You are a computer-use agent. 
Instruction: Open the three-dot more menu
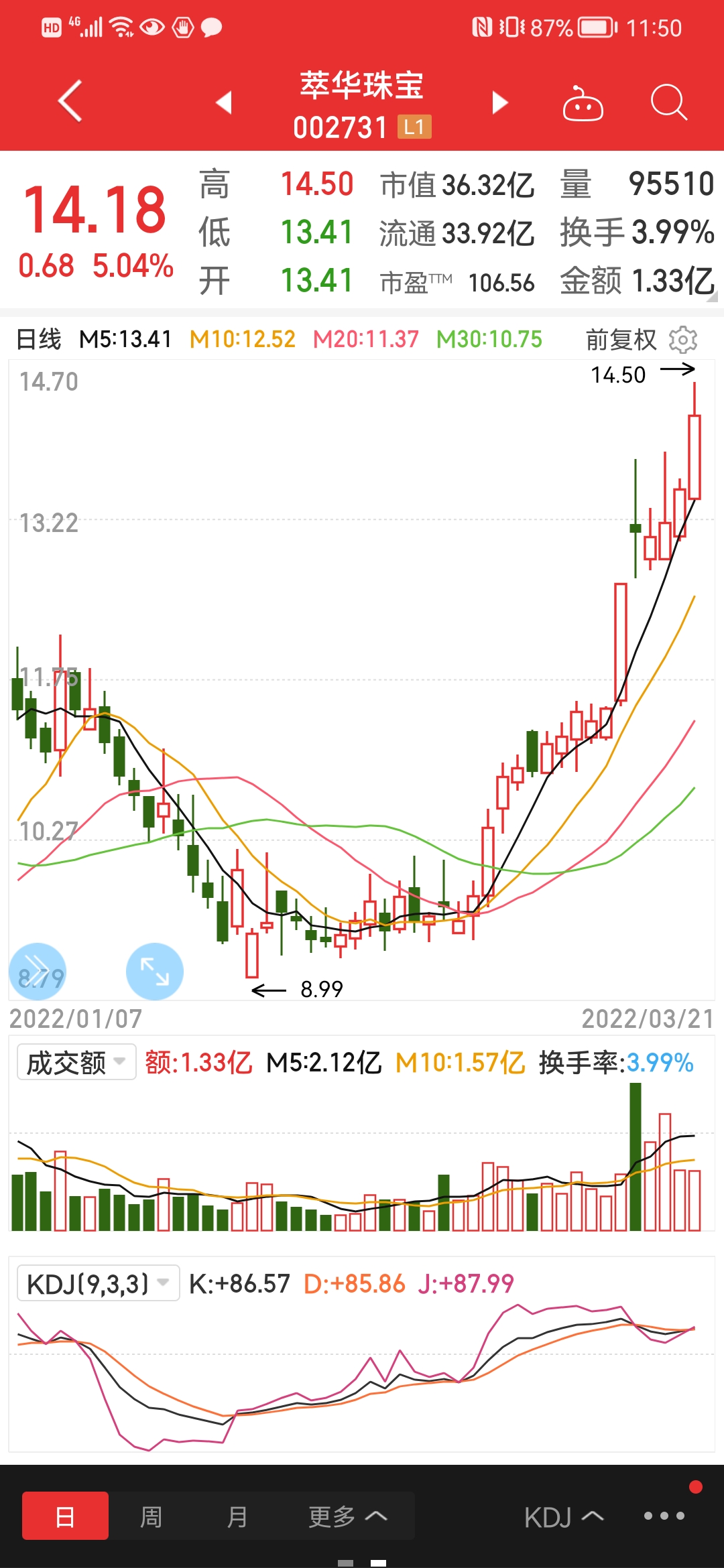tap(664, 1516)
